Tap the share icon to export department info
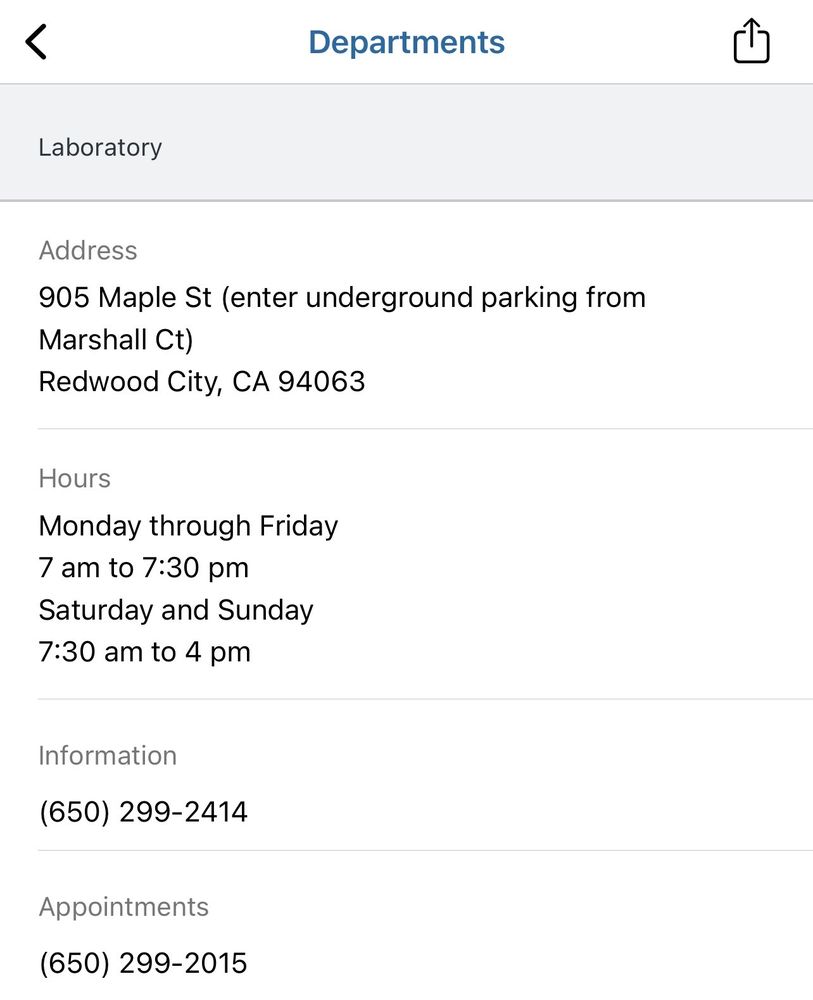 coord(750,40)
